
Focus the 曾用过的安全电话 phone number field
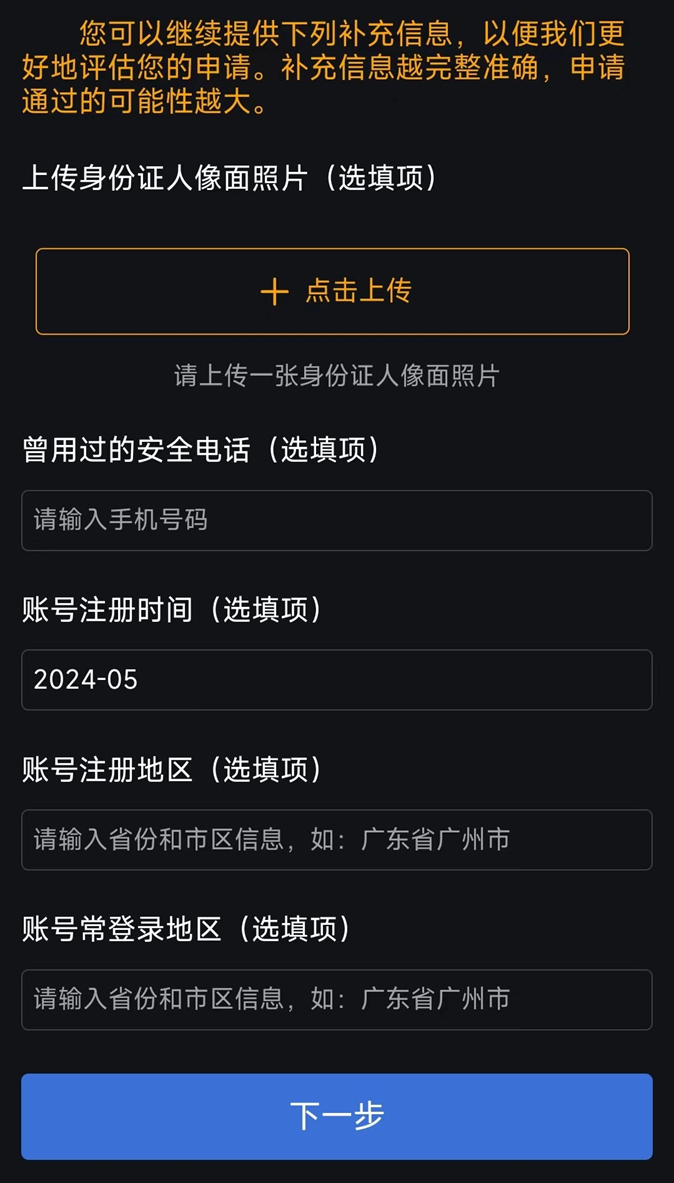(x=336, y=520)
